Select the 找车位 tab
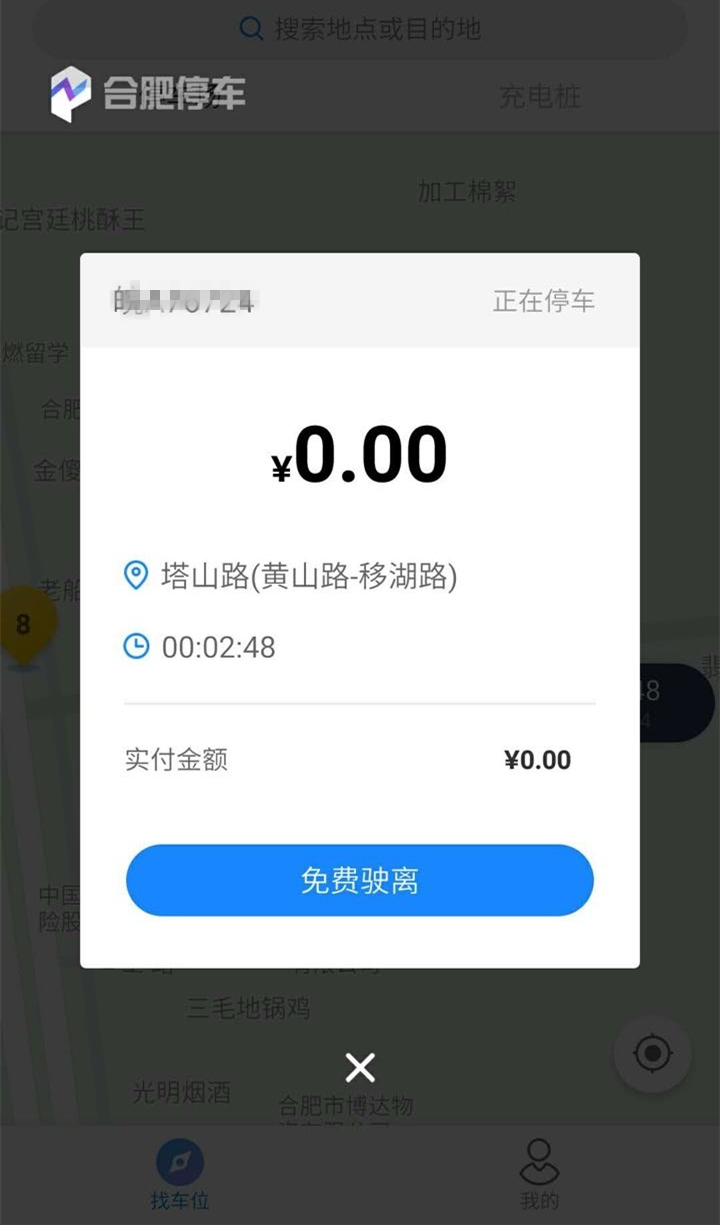720x1225 pixels. [180, 1174]
